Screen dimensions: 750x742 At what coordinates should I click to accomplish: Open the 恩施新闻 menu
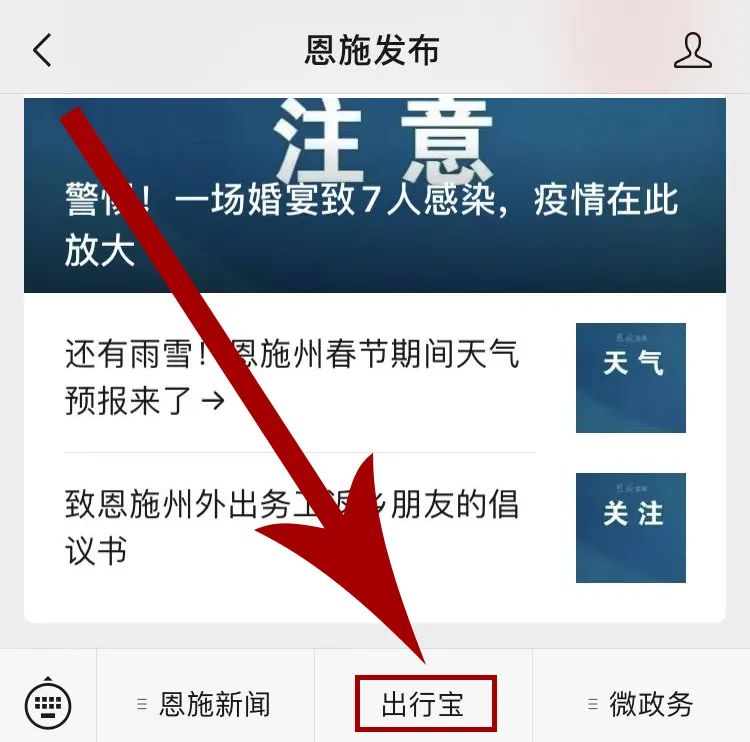[205, 704]
